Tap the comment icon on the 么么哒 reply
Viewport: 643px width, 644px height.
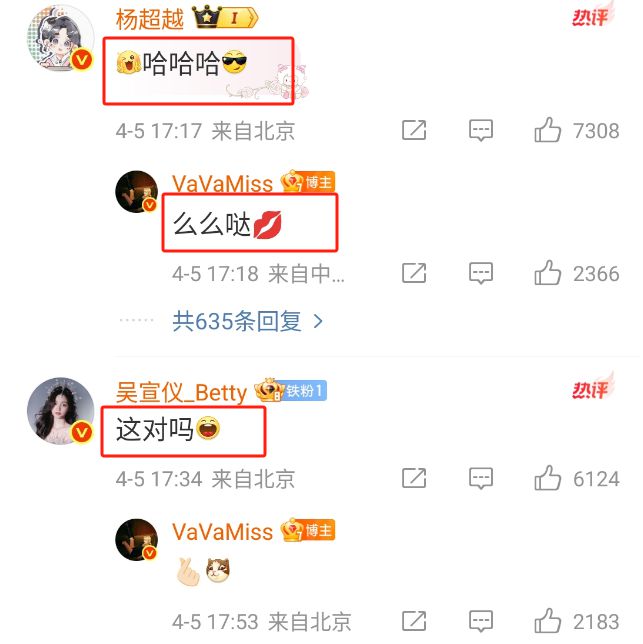[481, 273]
